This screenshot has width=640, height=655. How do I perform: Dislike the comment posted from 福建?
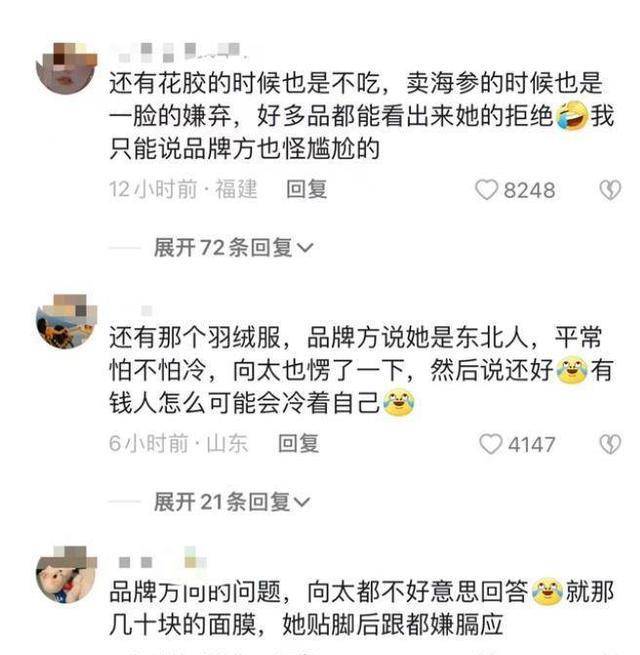click(609, 189)
